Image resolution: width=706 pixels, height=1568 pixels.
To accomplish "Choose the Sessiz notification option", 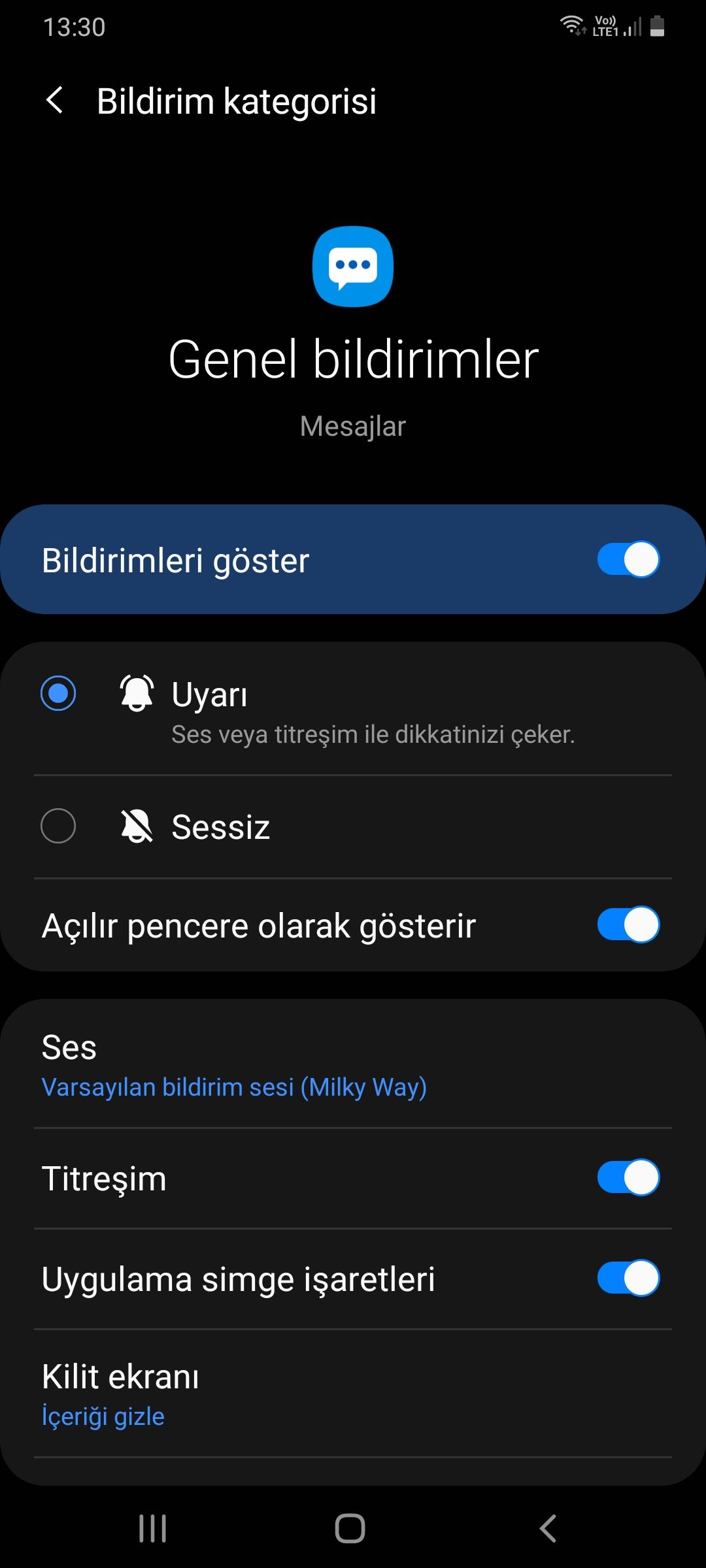I will (58, 826).
